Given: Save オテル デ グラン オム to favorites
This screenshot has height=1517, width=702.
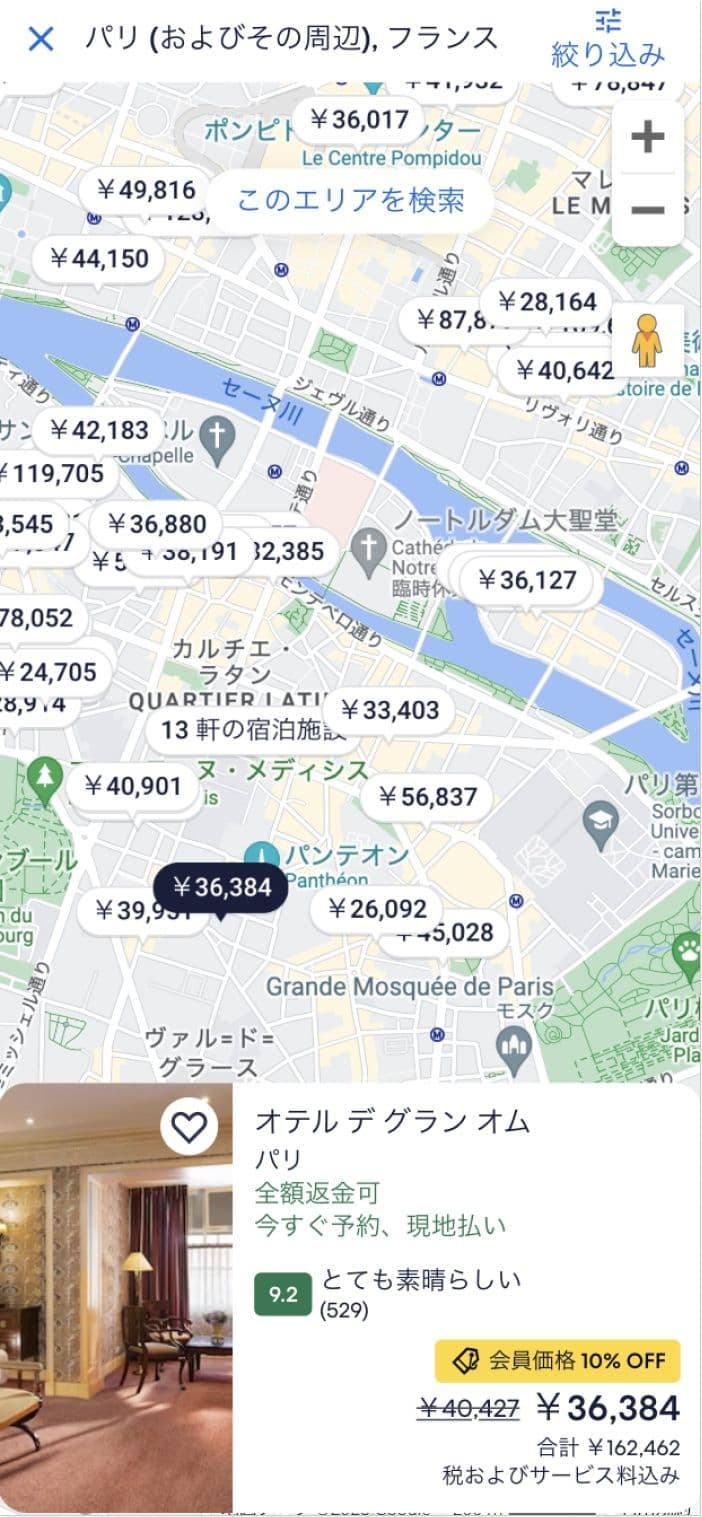Looking at the screenshot, I should coord(189,1128).
